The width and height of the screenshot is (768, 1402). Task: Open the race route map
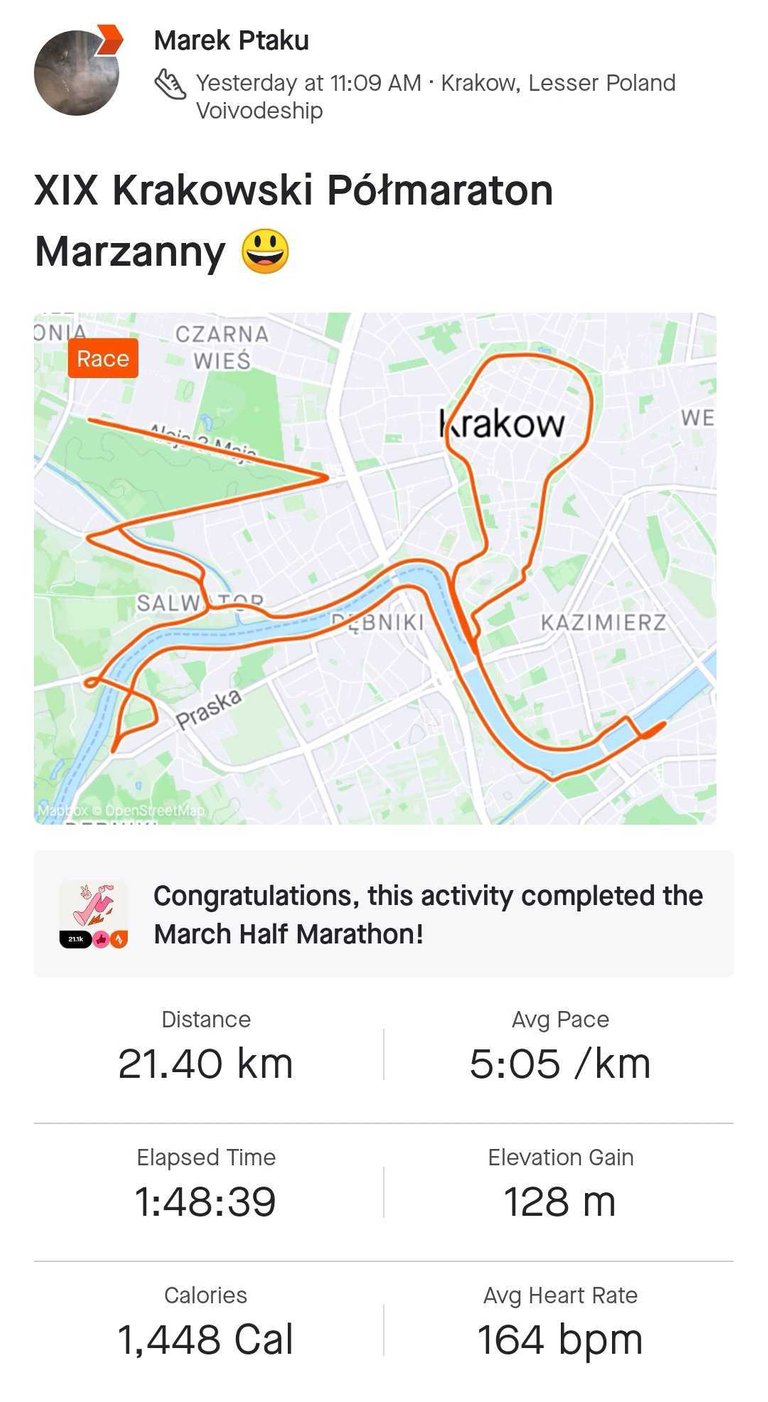(375, 568)
